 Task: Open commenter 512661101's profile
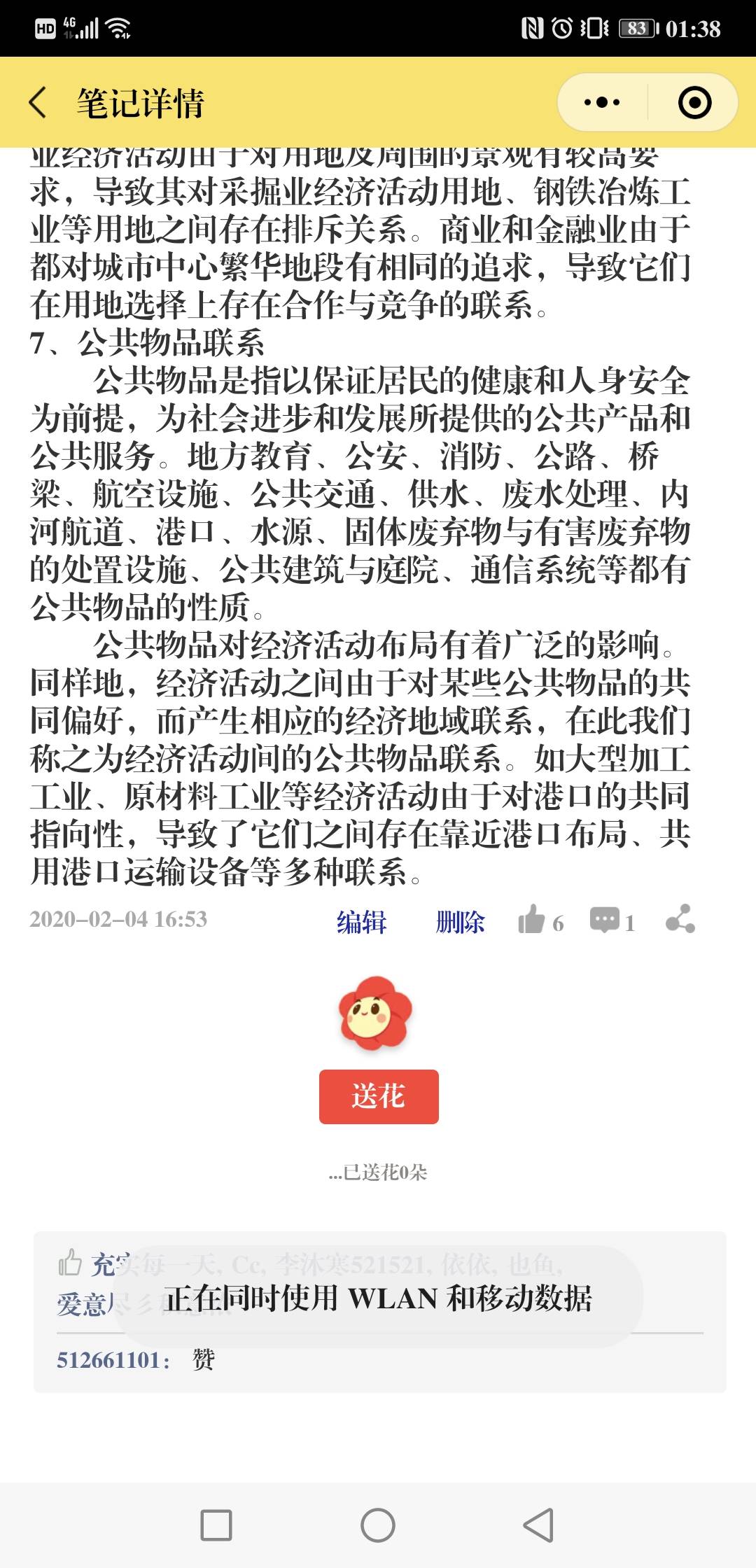[x=112, y=1359]
